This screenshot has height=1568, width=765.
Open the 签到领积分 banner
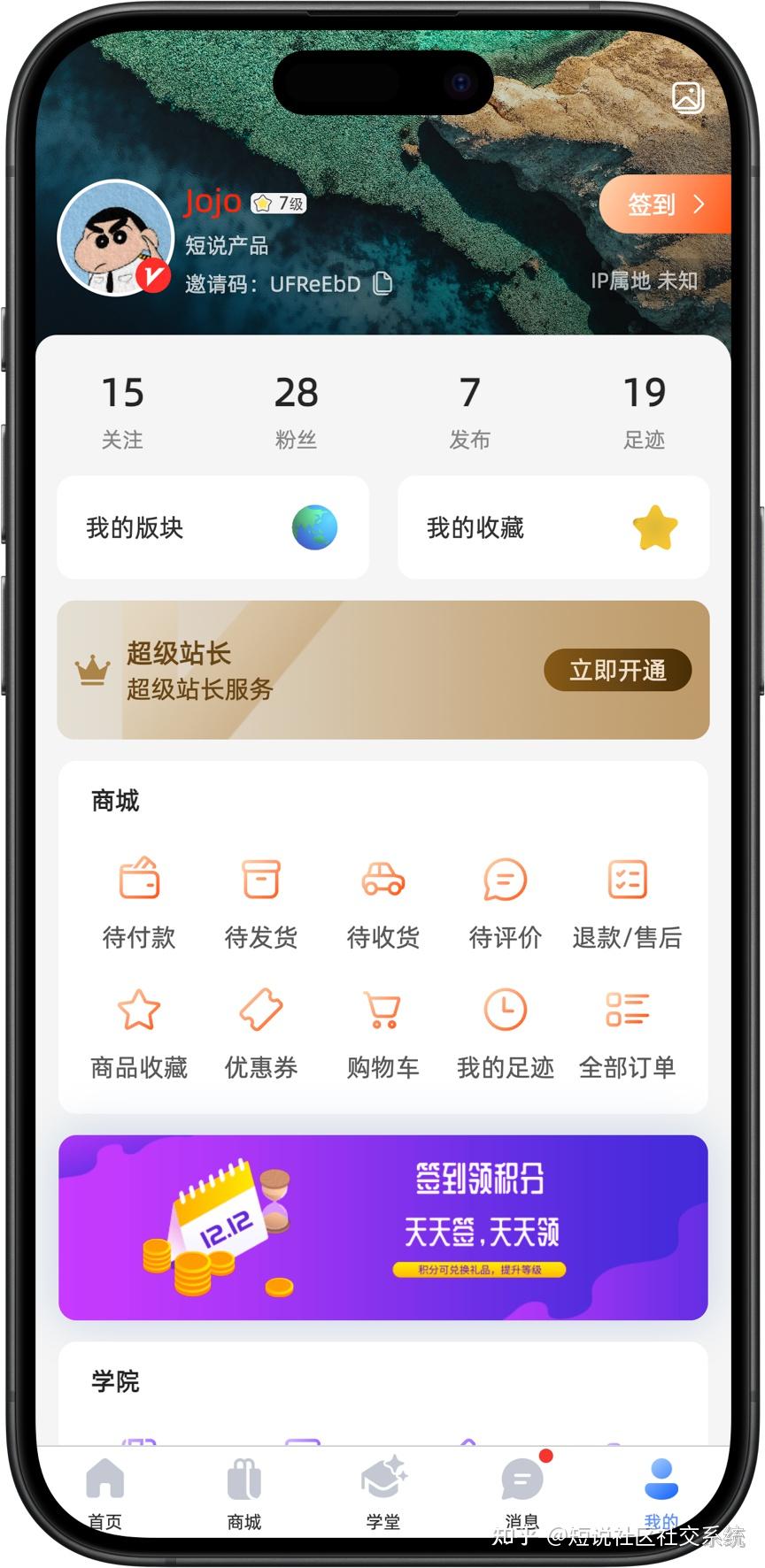click(382, 1227)
